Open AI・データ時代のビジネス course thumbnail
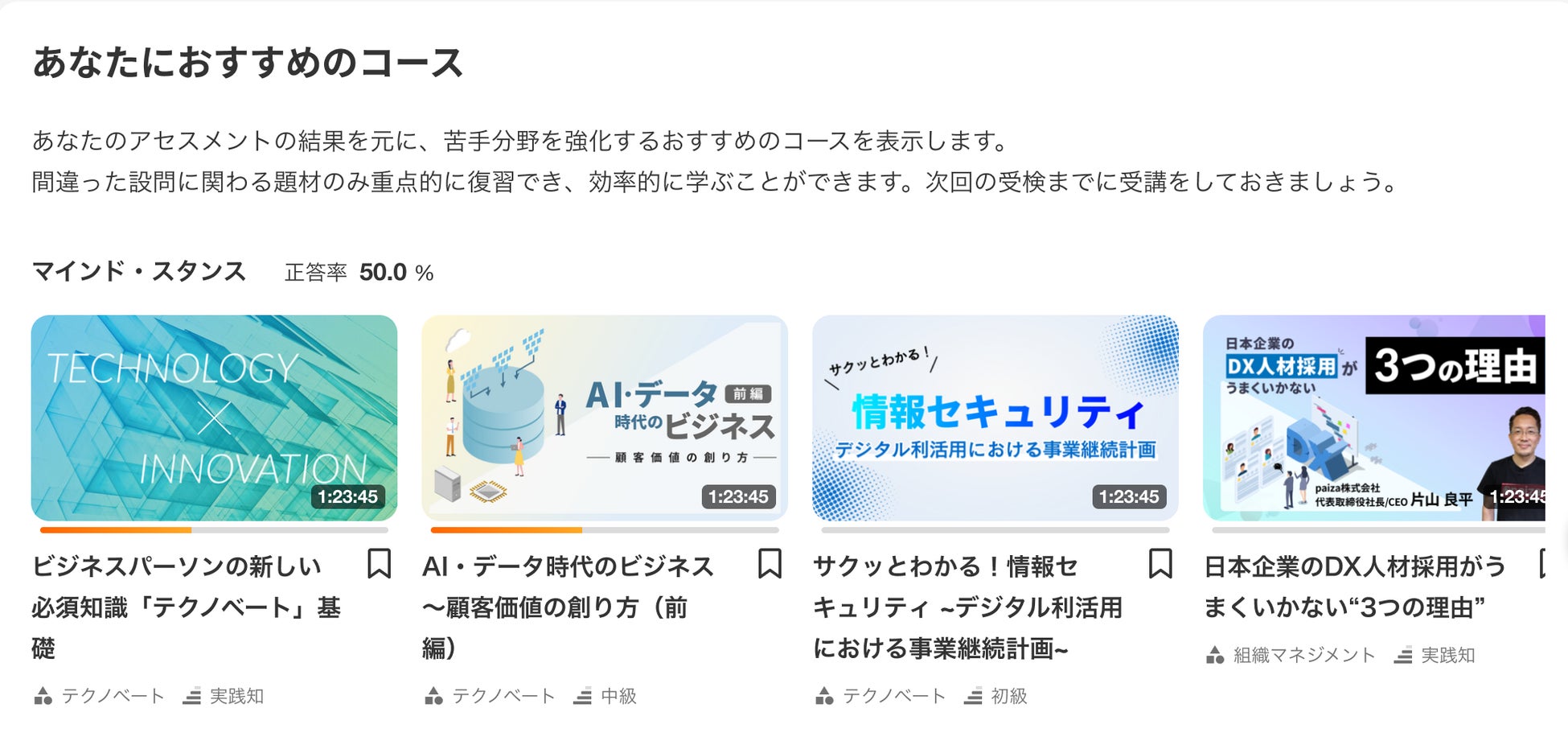The image size is (1568, 749). [605, 418]
